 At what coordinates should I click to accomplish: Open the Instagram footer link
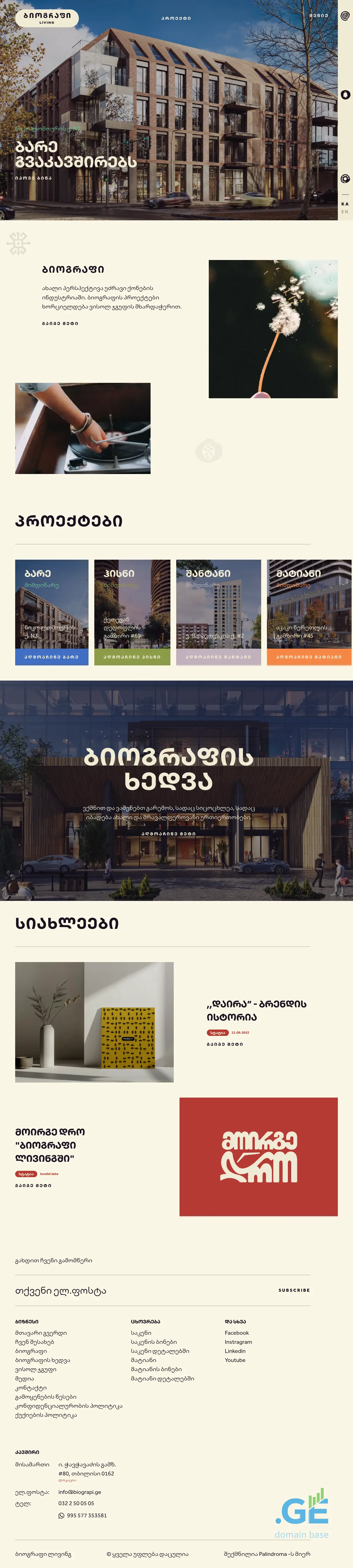(238, 1342)
